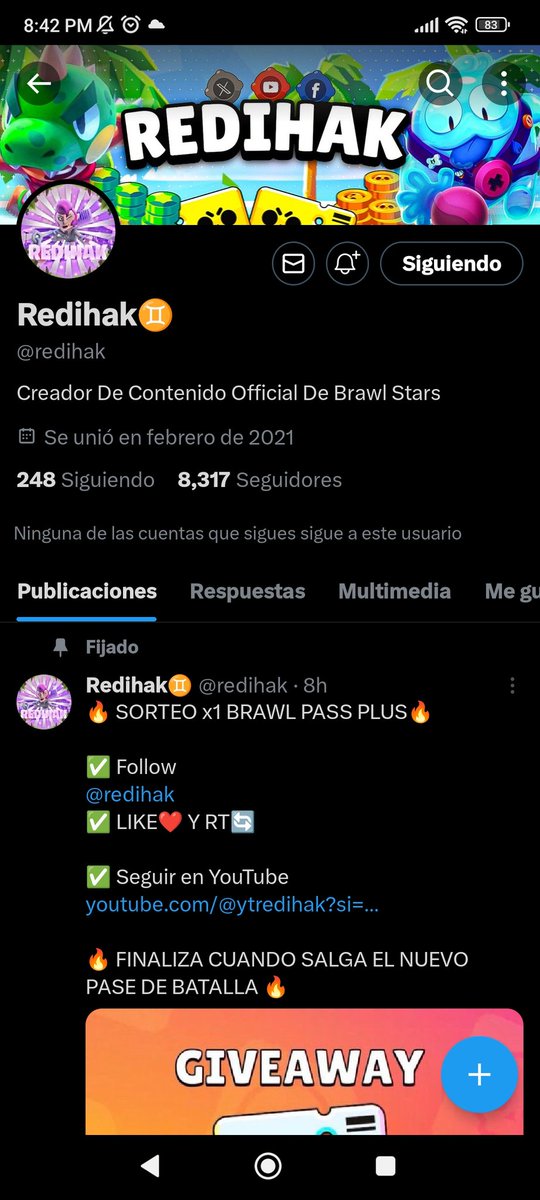Image resolution: width=540 pixels, height=1200 pixels.
Task: Send a direct message to Redihak
Action: click(294, 264)
